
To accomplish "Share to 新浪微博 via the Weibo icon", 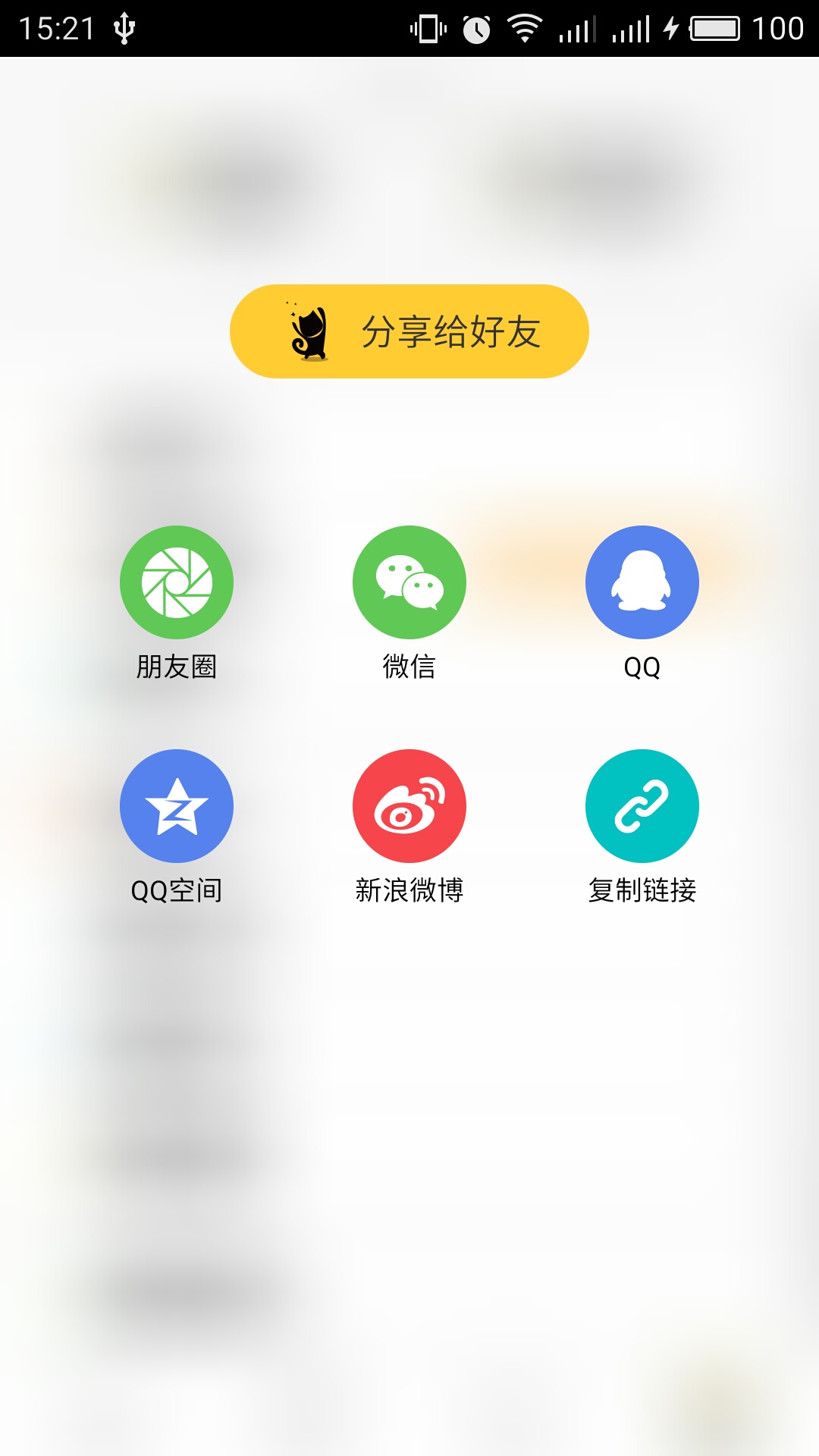I will pos(409,806).
